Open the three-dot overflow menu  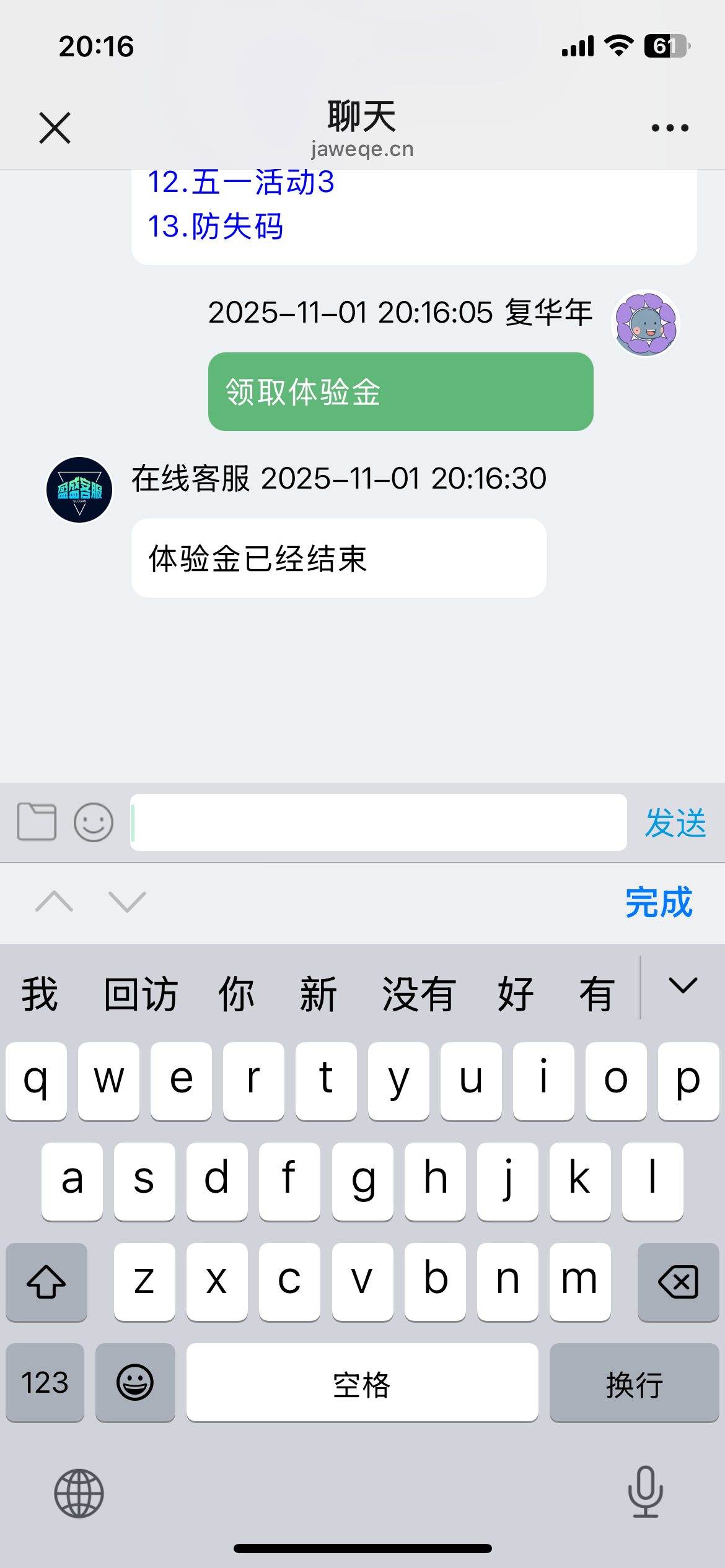click(x=669, y=128)
